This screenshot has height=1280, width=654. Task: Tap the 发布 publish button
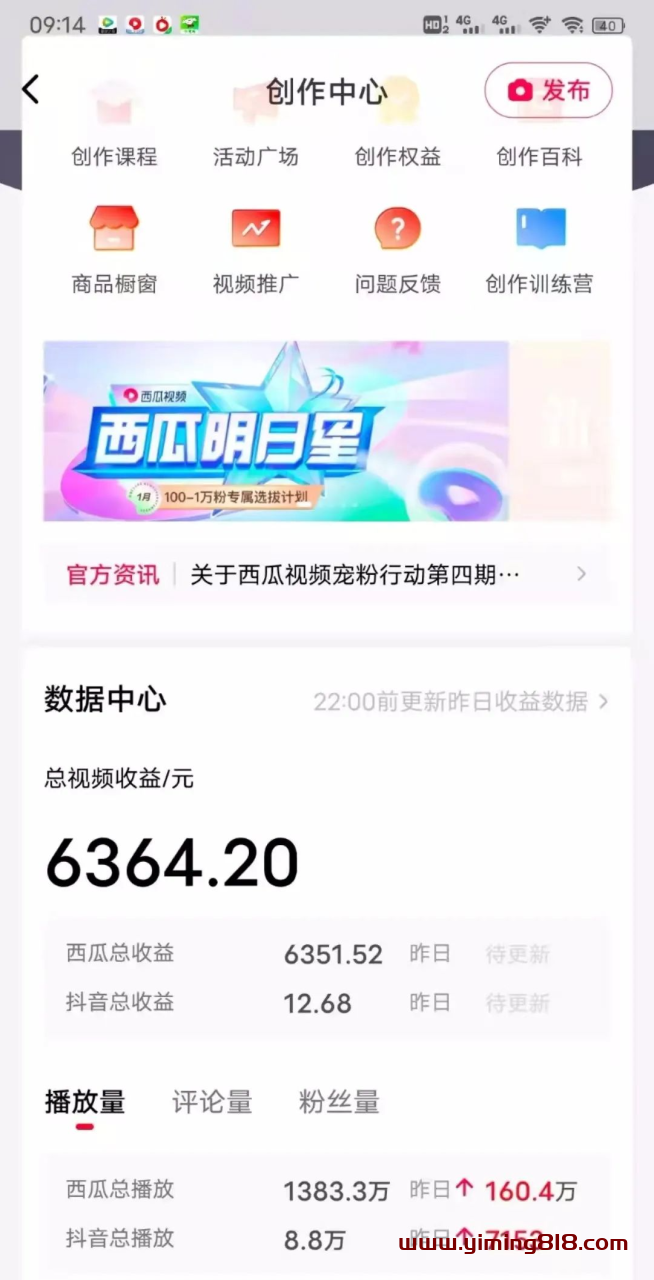pyautogui.click(x=548, y=91)
